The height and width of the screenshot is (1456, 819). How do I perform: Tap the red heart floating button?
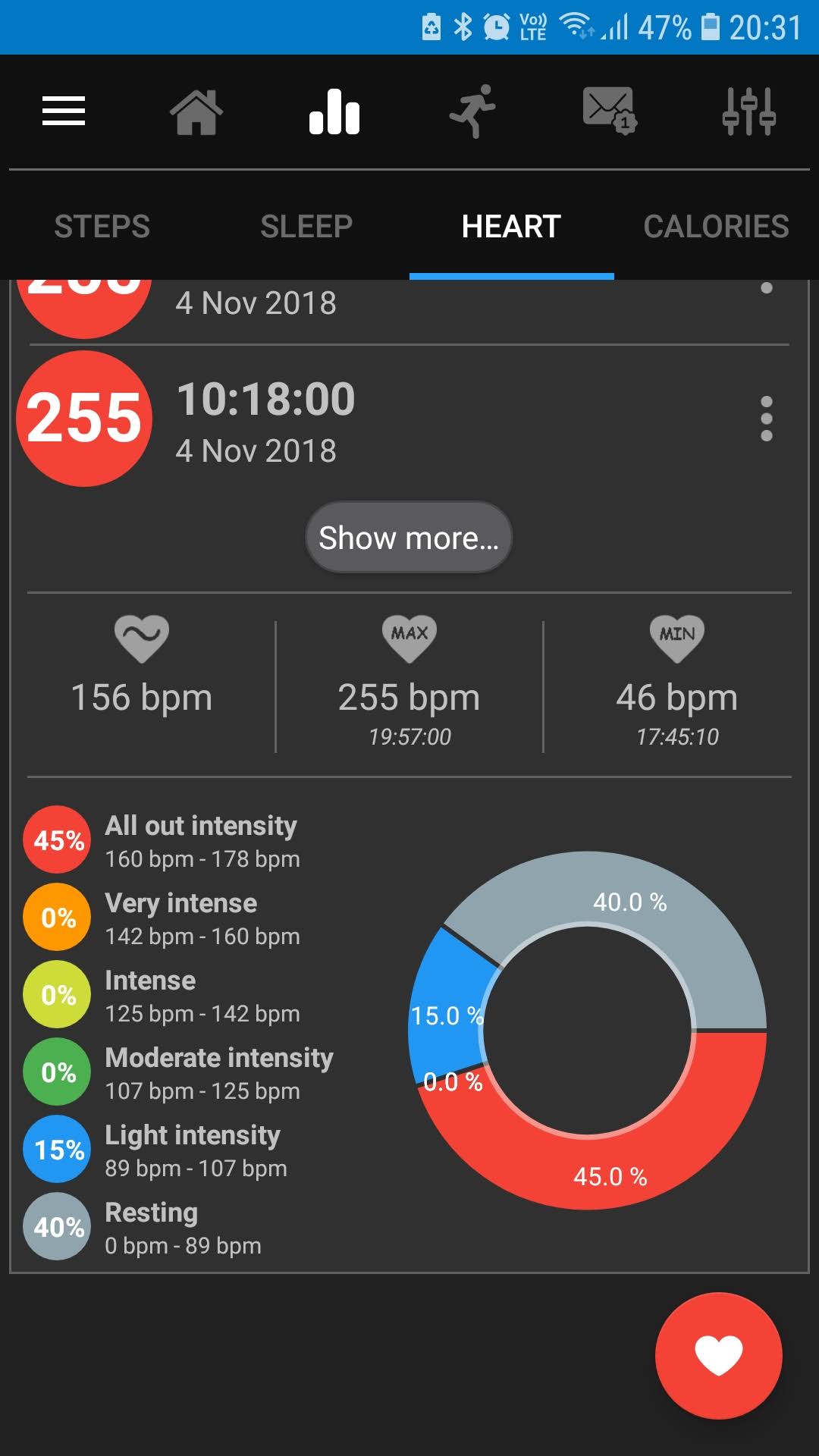(718, 1355)
